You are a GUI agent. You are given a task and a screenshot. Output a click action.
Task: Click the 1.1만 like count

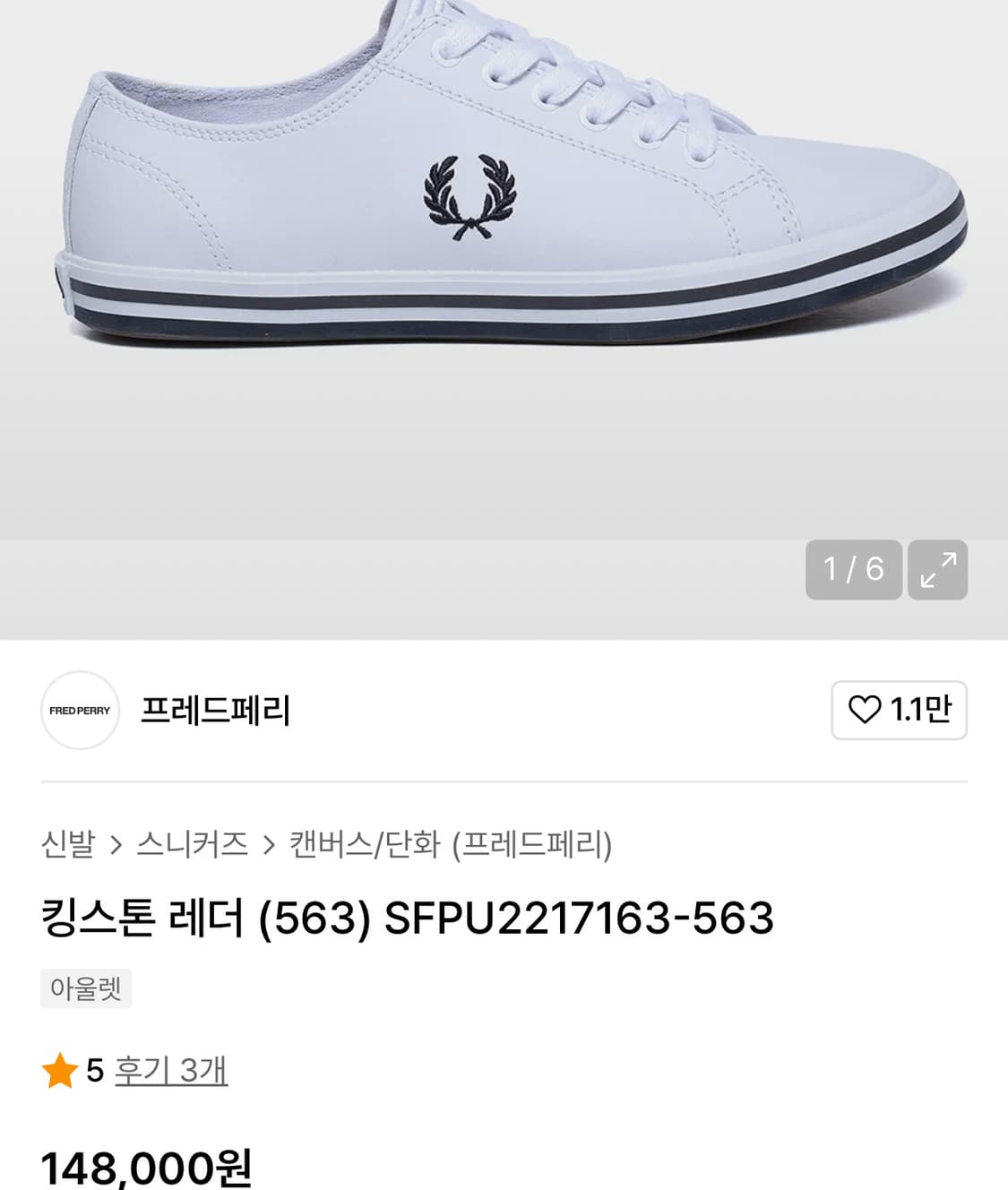(916, 710)
